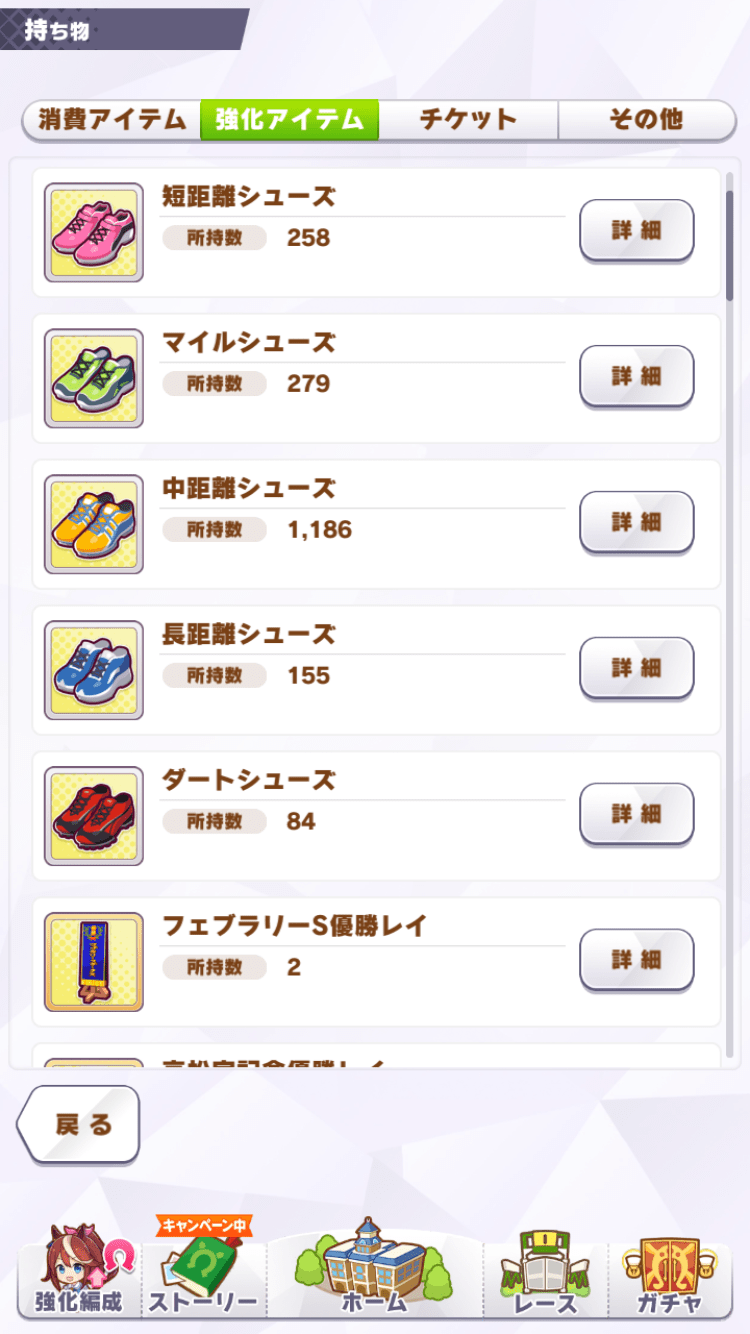The image size is (750, 1334).
Task: Open 強化編成 in the bottom menu
Action: coord(78,1276)
